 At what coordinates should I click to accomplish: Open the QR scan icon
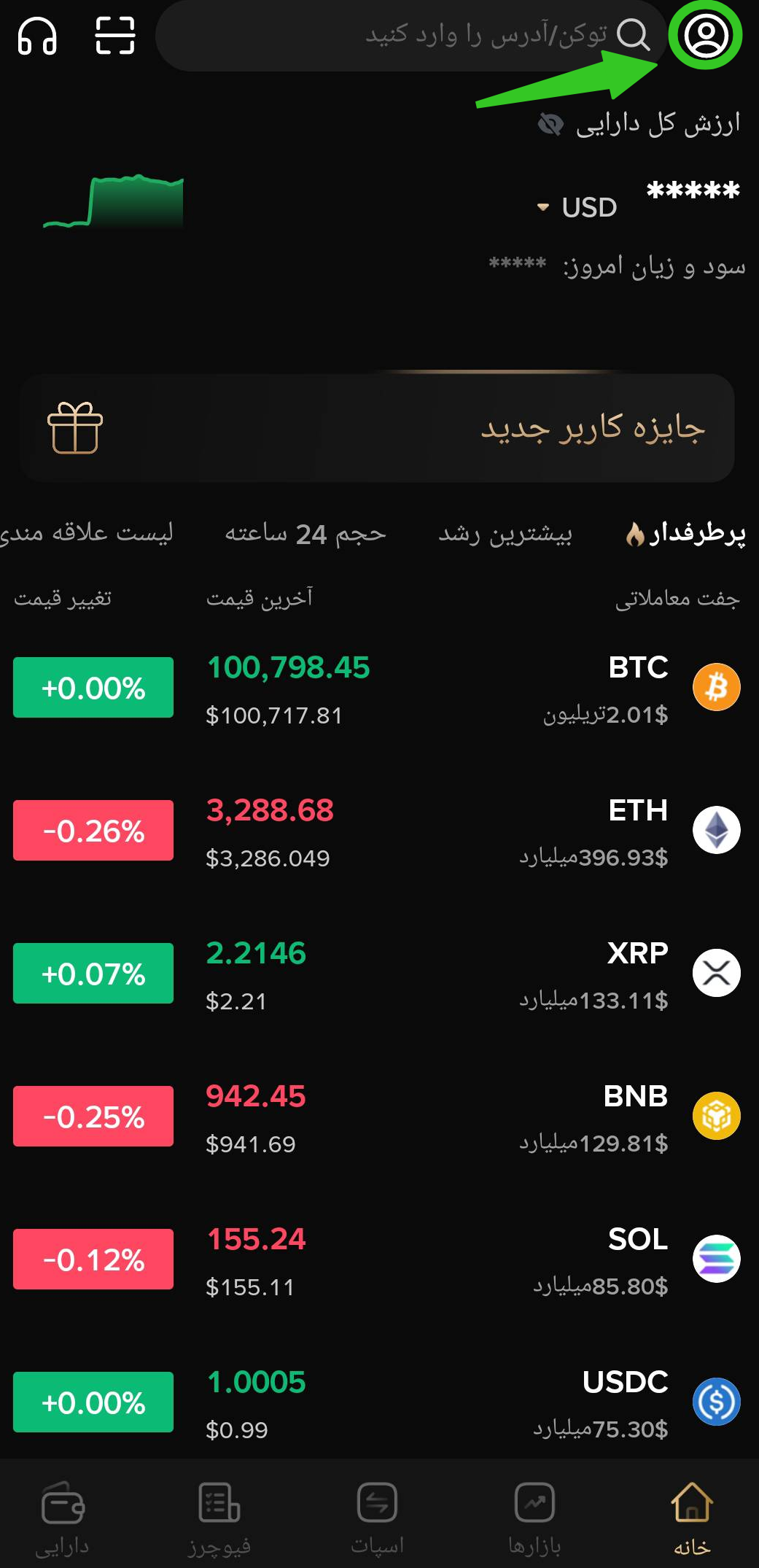115,35
